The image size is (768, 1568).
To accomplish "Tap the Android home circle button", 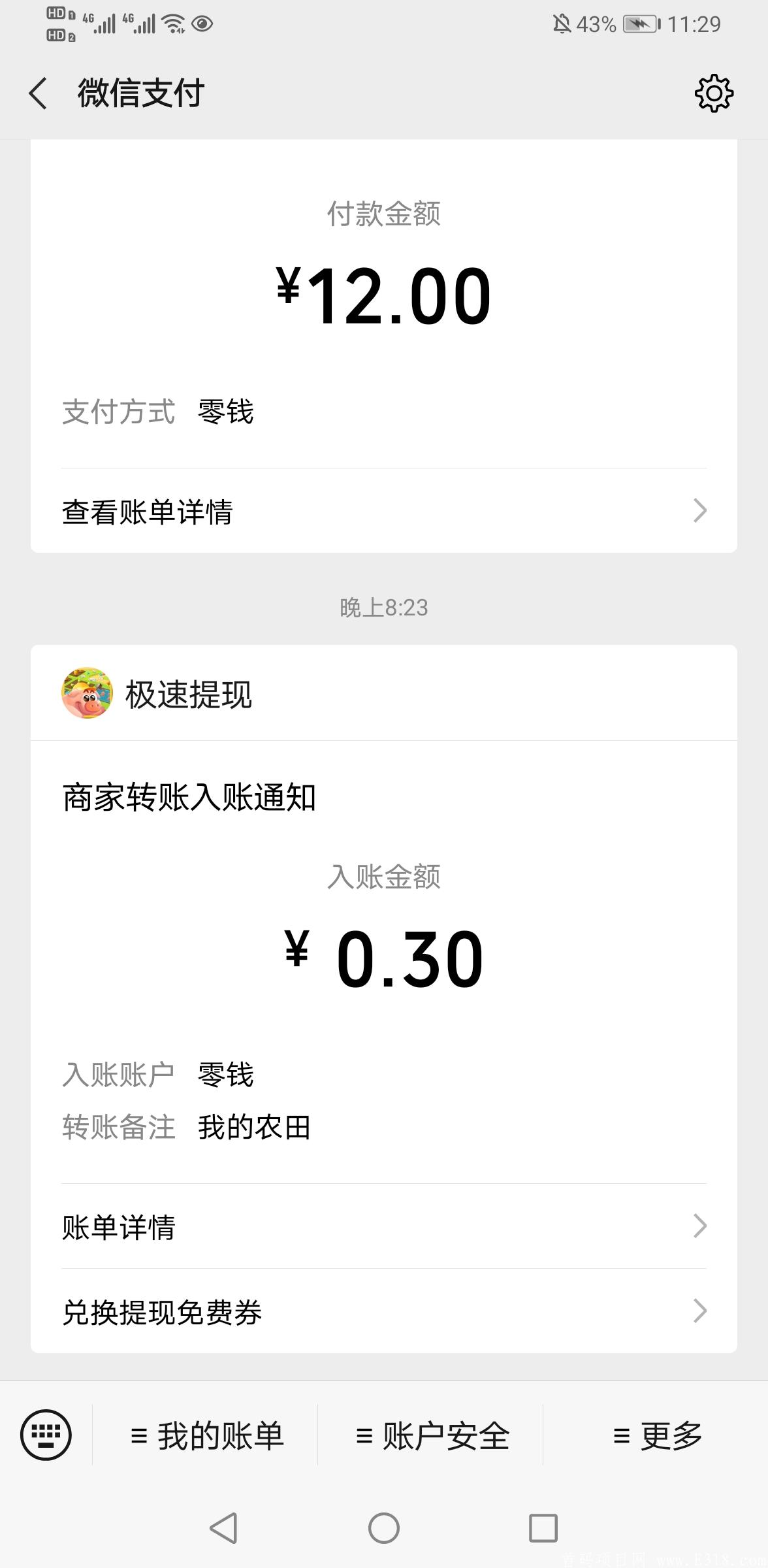I will pyautogui.click(x=384, y=1527).
